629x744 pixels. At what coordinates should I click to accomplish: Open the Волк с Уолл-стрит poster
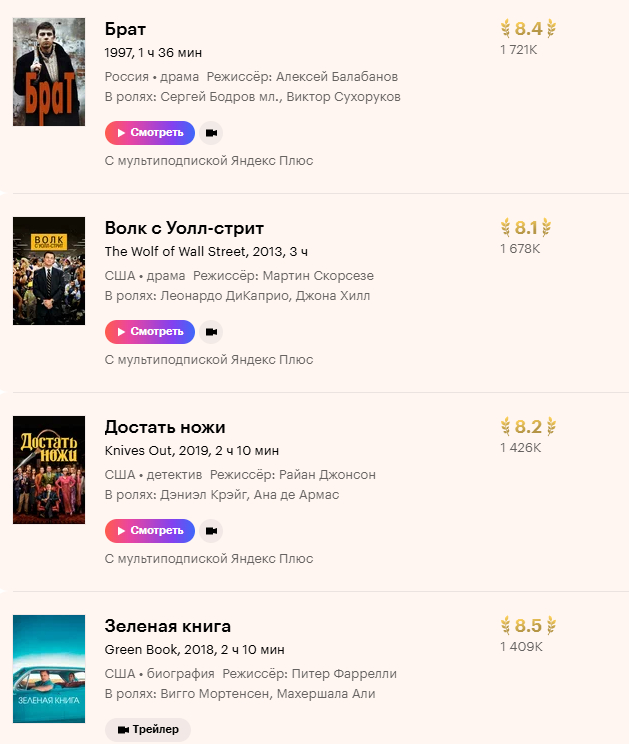(x=42, y=271)
